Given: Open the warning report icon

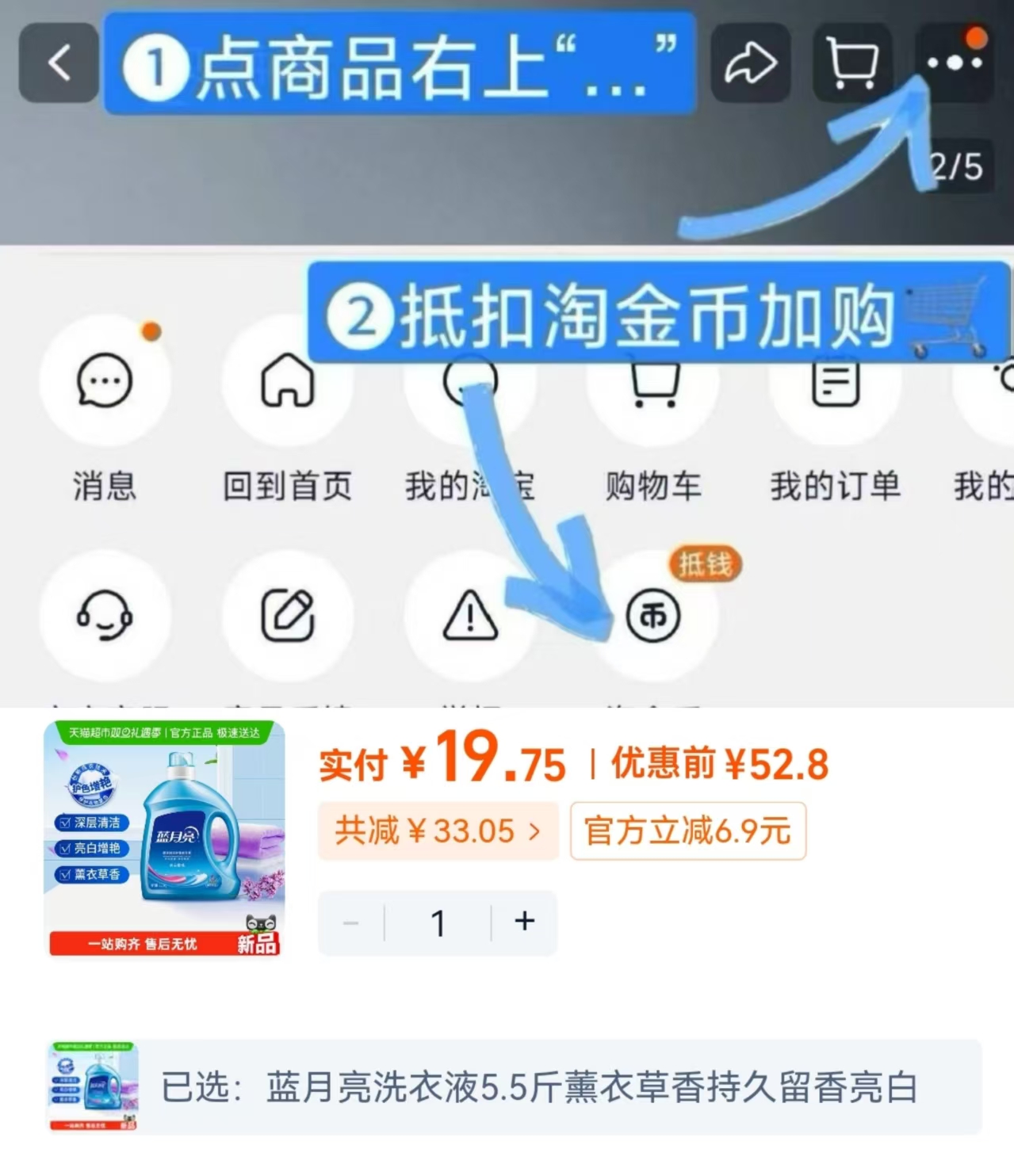Looking at the screenshot, I should pyautogui.click(x=470, y=617).
